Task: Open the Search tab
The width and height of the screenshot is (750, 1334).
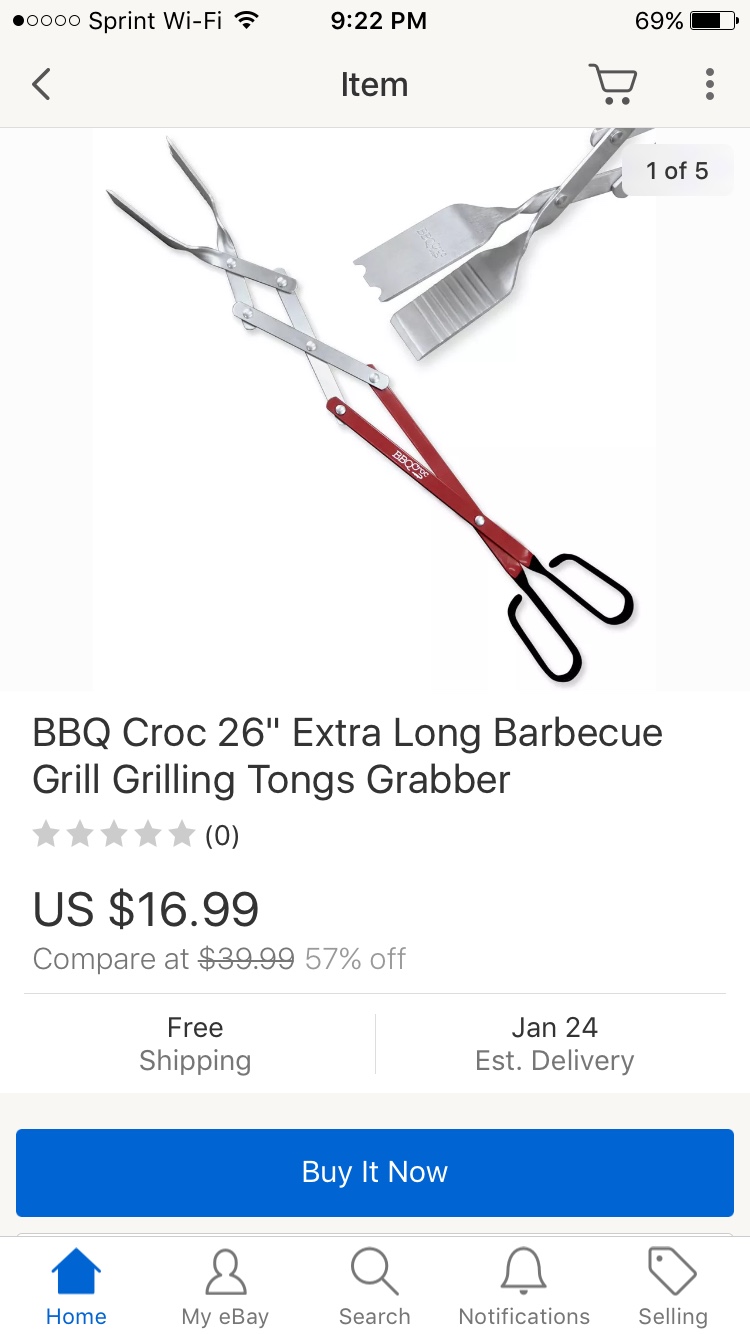Action: 375,1288
